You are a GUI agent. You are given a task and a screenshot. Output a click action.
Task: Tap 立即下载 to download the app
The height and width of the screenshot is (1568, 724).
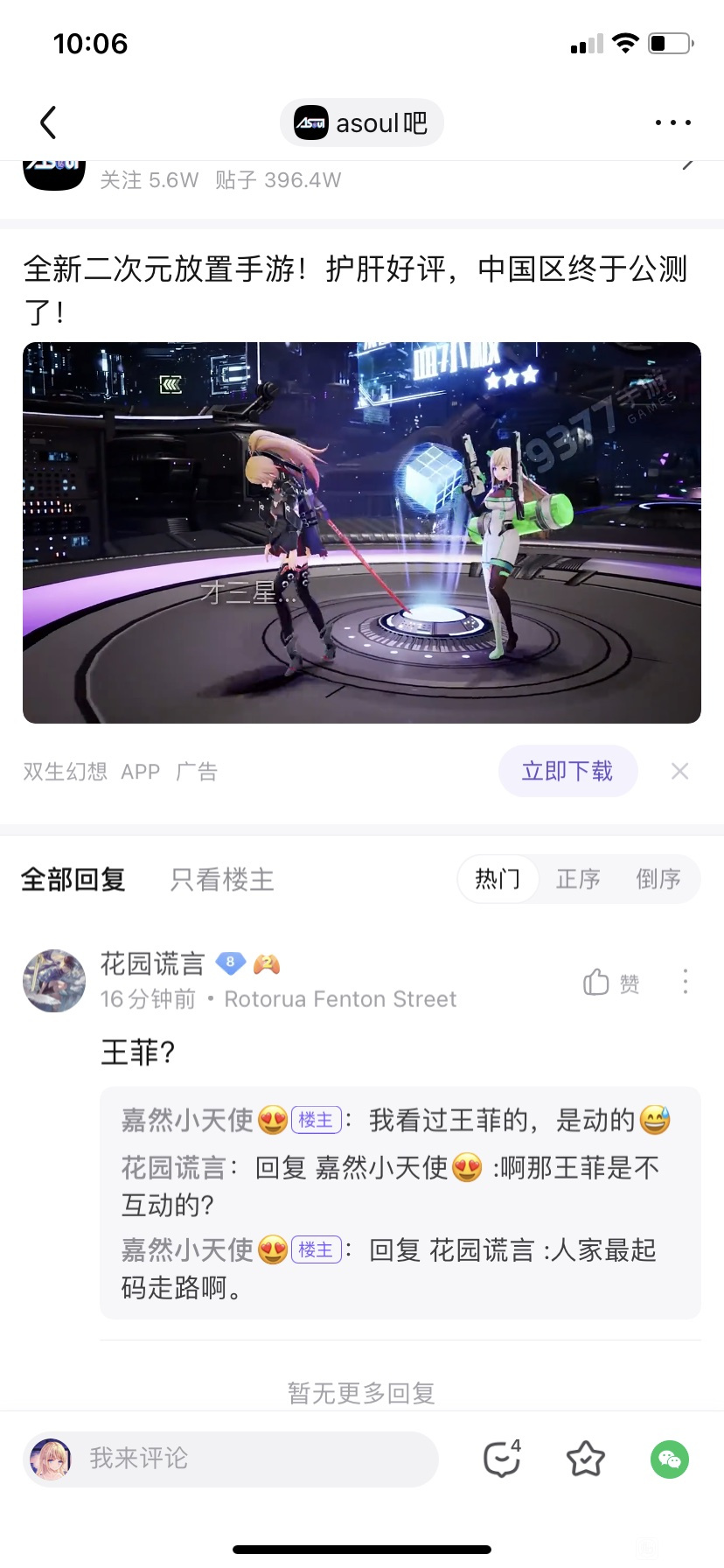point(567,771)
